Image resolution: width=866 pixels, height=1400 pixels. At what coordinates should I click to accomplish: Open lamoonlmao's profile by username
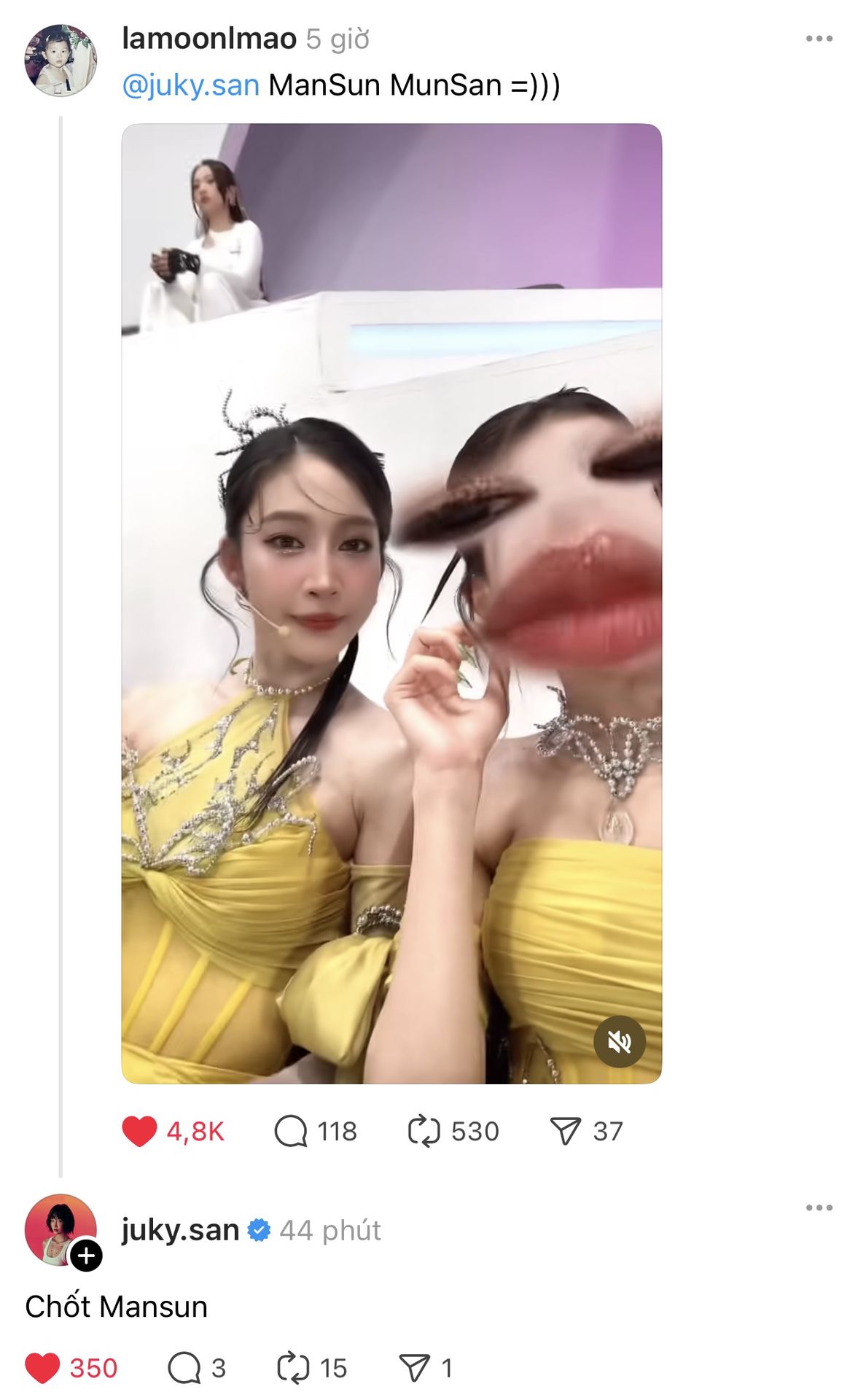(209, 39)
